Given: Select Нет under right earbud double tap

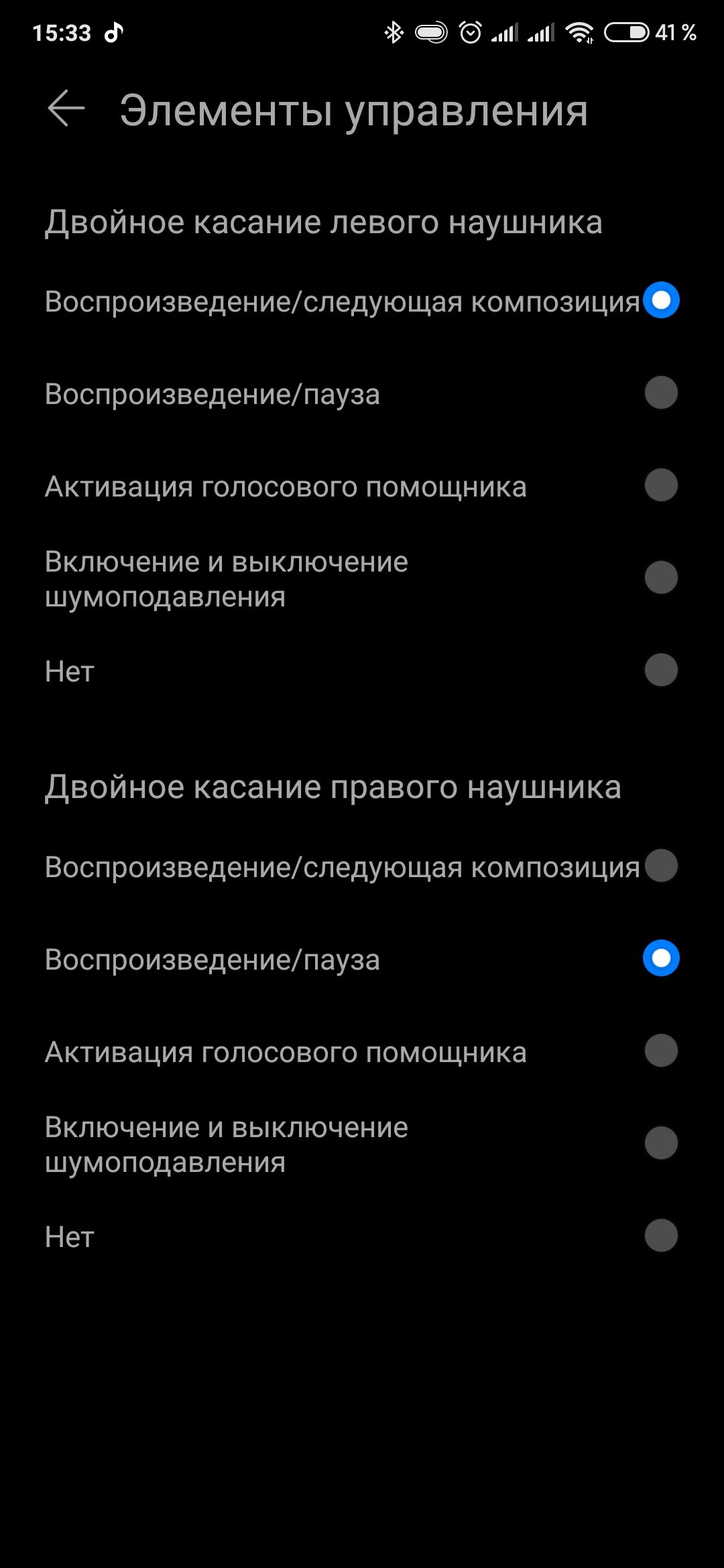Looking at the screenshot, I should [362, 1236].
